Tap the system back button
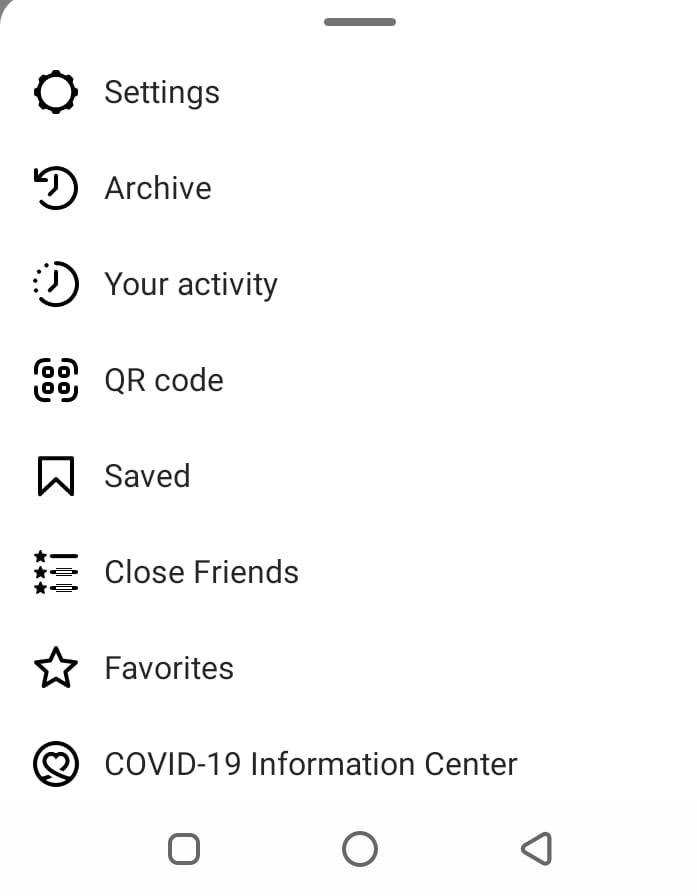The height and width of the screenshot is (896, 697). 537,849
